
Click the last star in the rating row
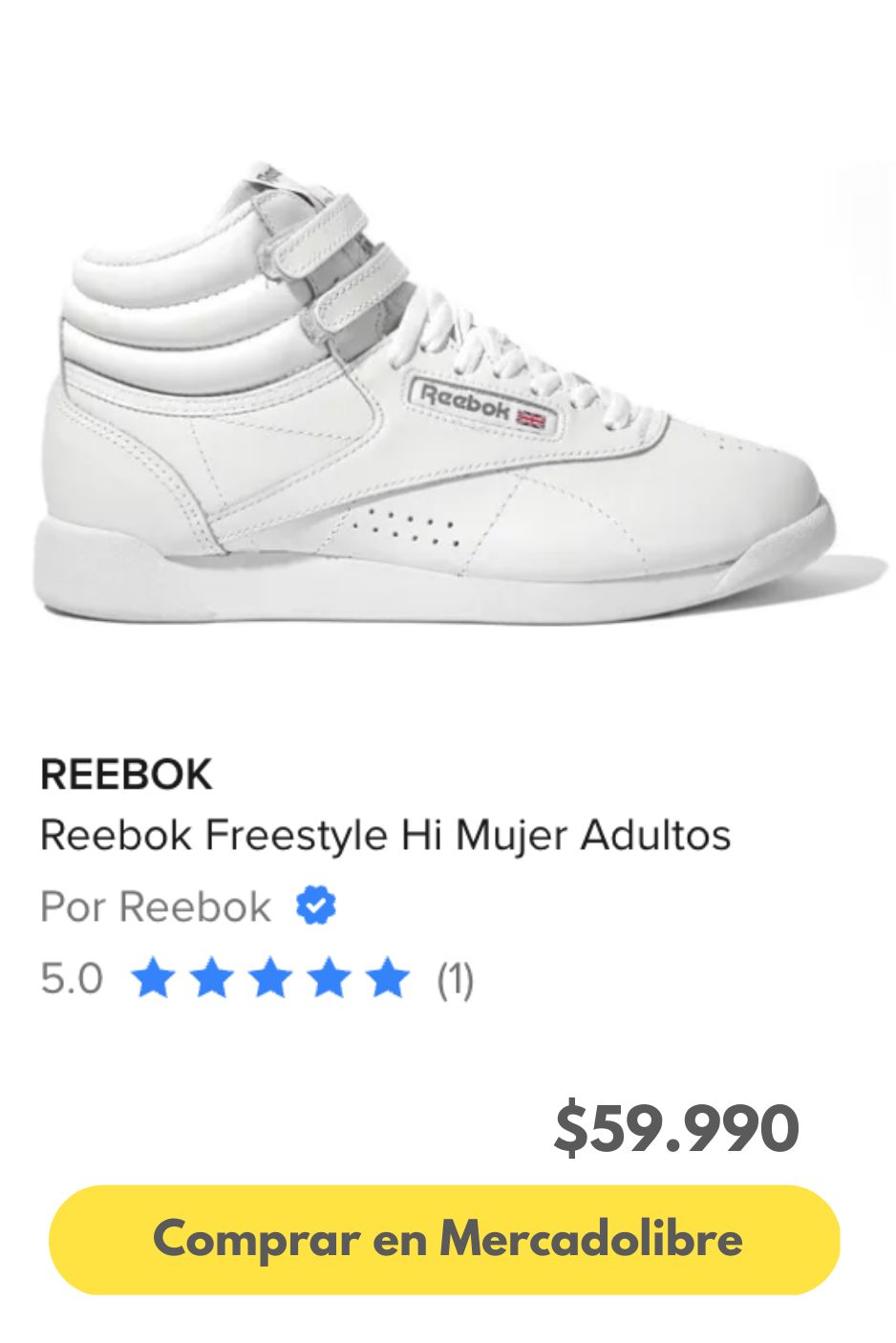coord(387,977)
